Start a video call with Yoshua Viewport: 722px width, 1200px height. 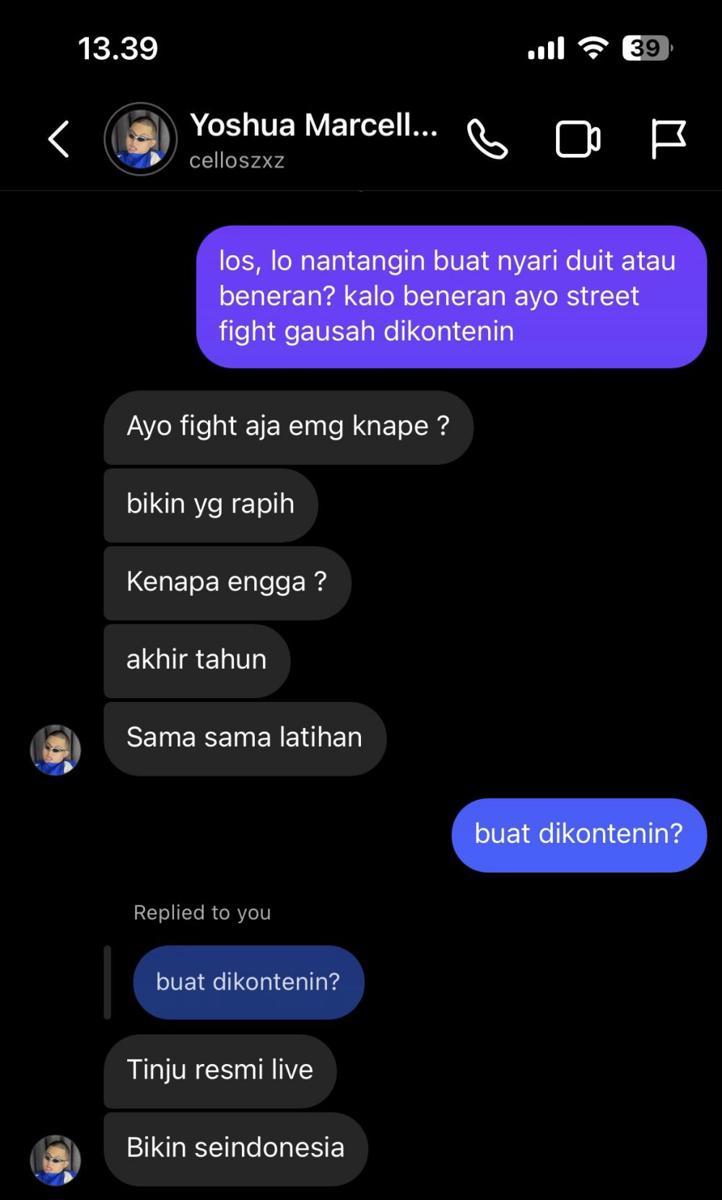[x=577, y=139]
